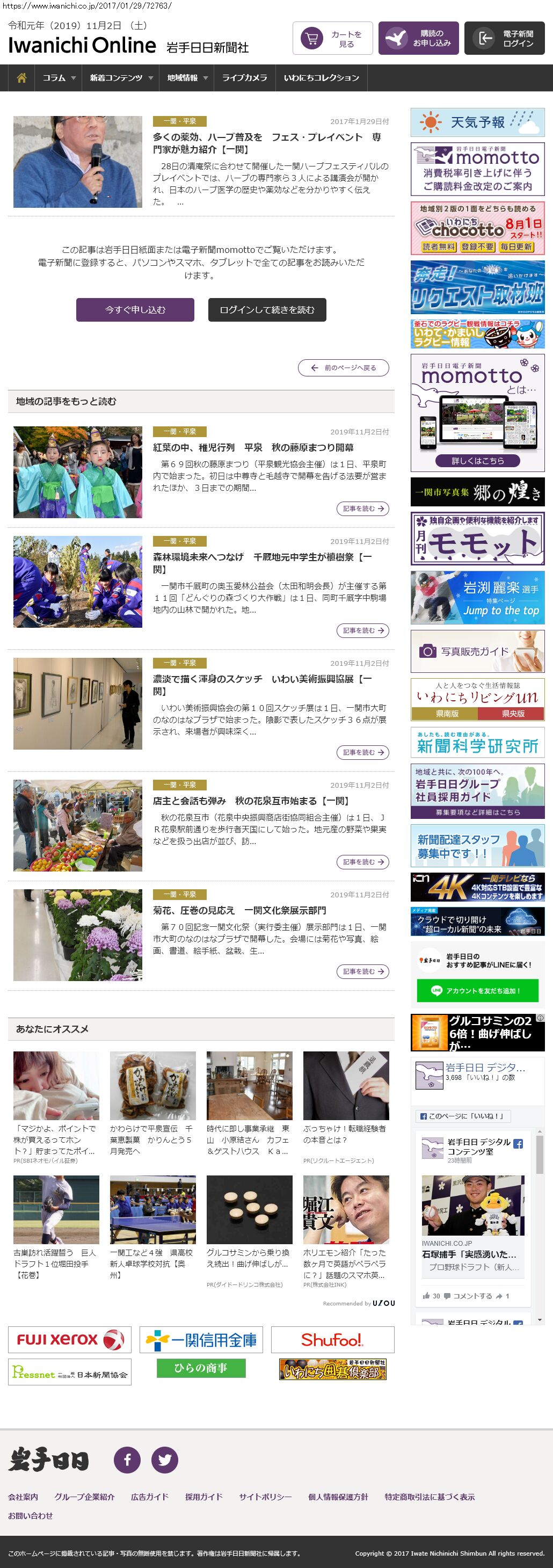Tap the 今すぐ申し込む button

coord(135,310)
